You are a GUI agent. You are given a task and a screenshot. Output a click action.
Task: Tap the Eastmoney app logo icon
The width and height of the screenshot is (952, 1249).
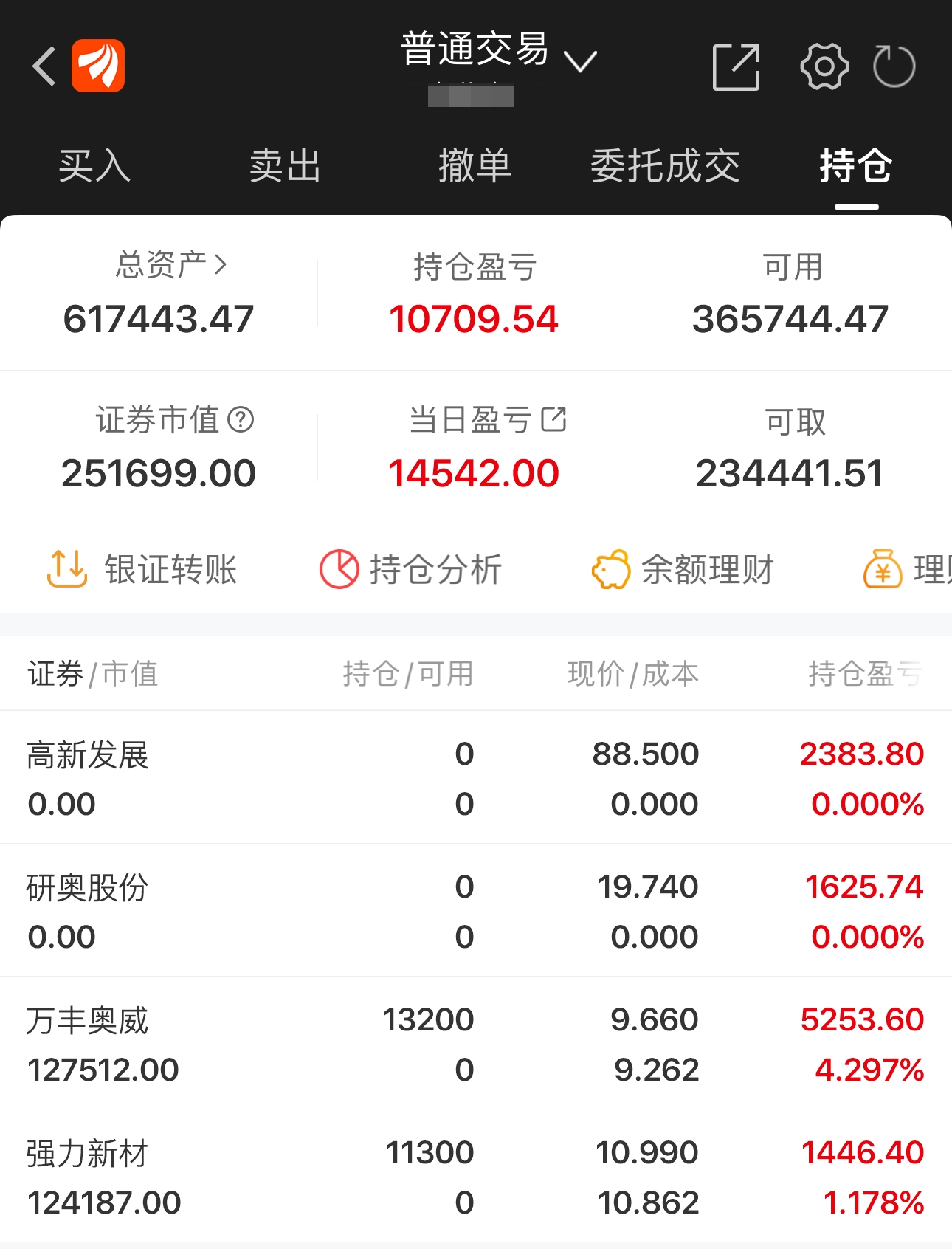[102, 65]
